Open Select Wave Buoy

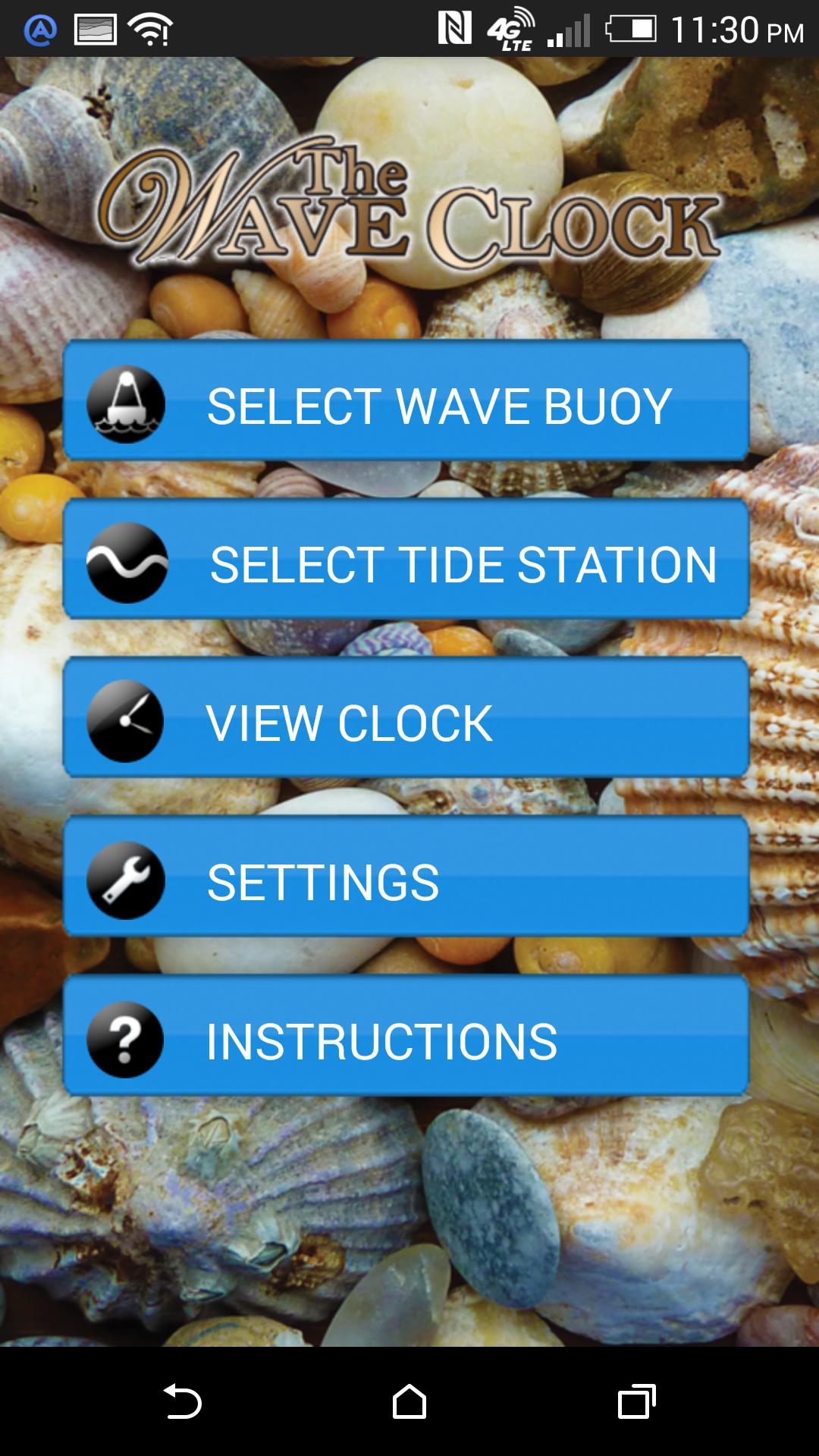[x=406, y=401]
